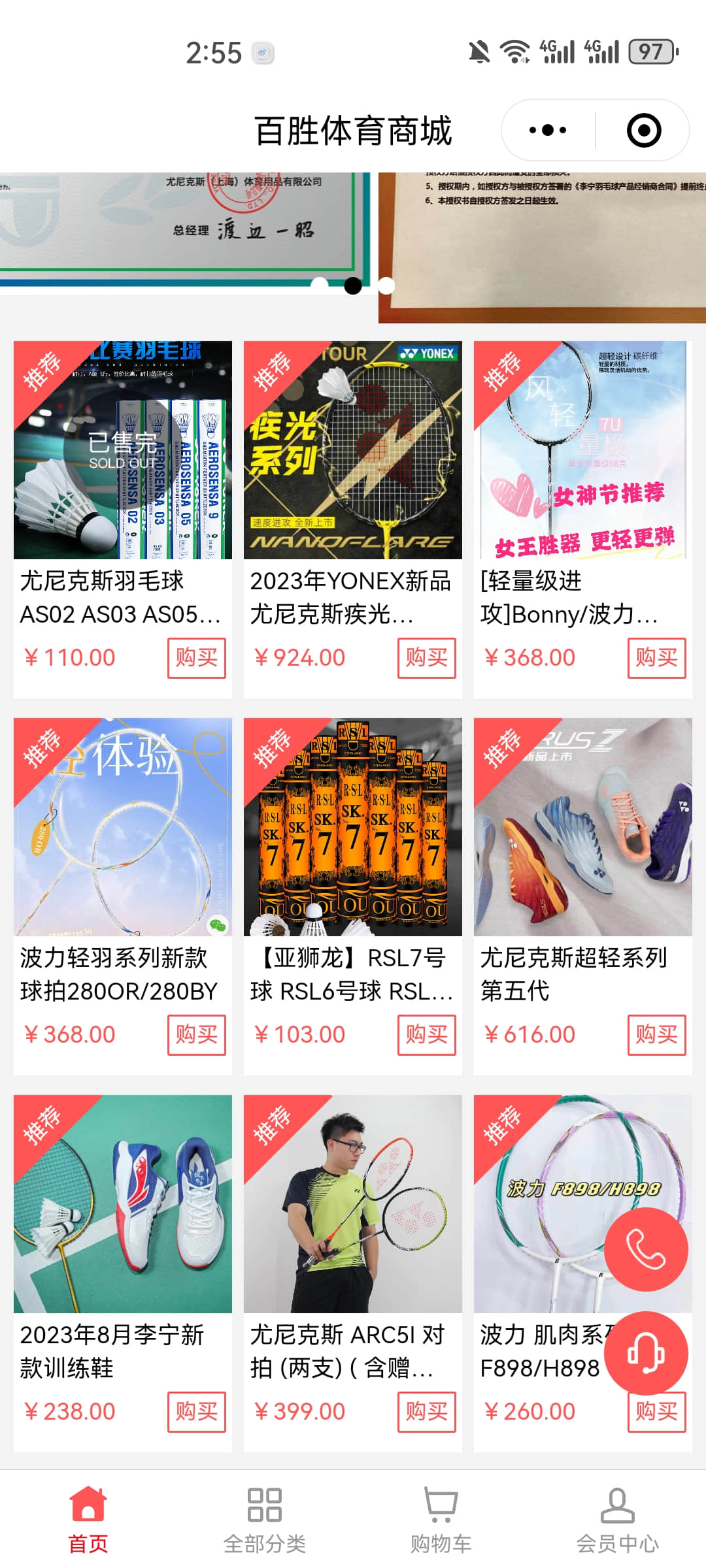
Task: Open the mini program more-options menu
Action: (x=548, y=130)
